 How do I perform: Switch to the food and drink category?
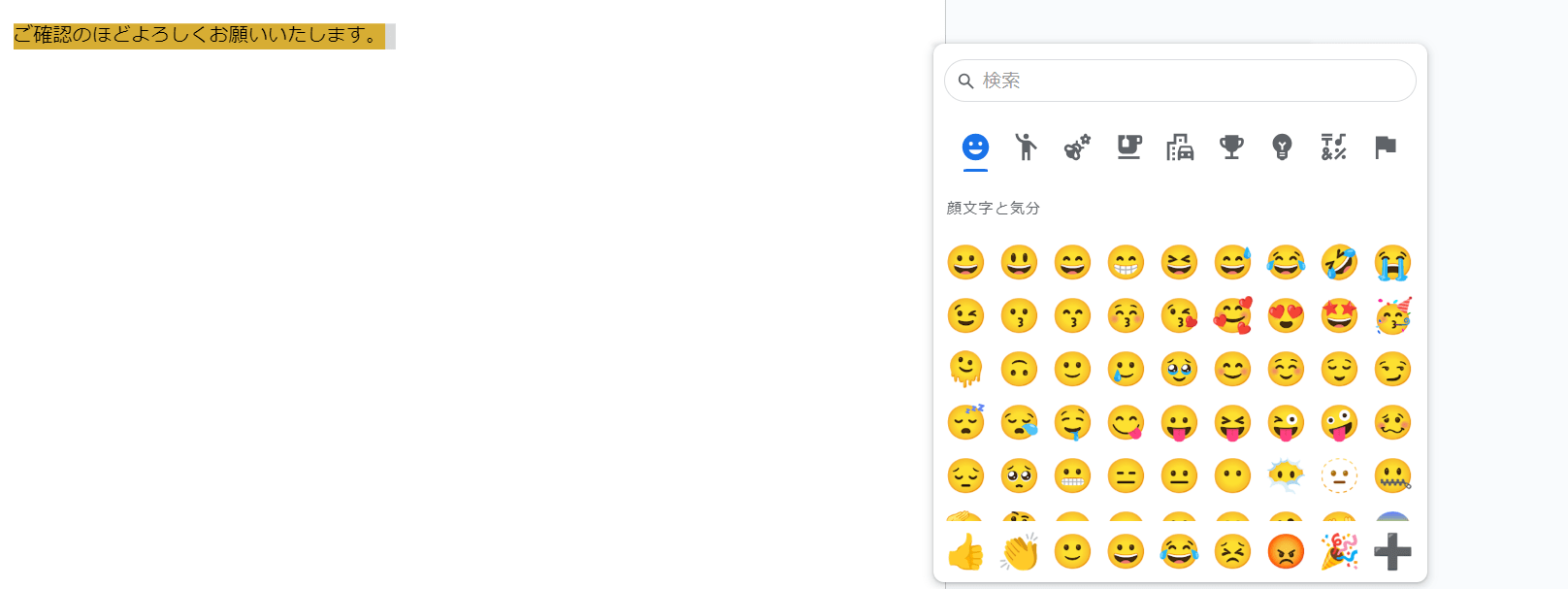pos(1128,147)
